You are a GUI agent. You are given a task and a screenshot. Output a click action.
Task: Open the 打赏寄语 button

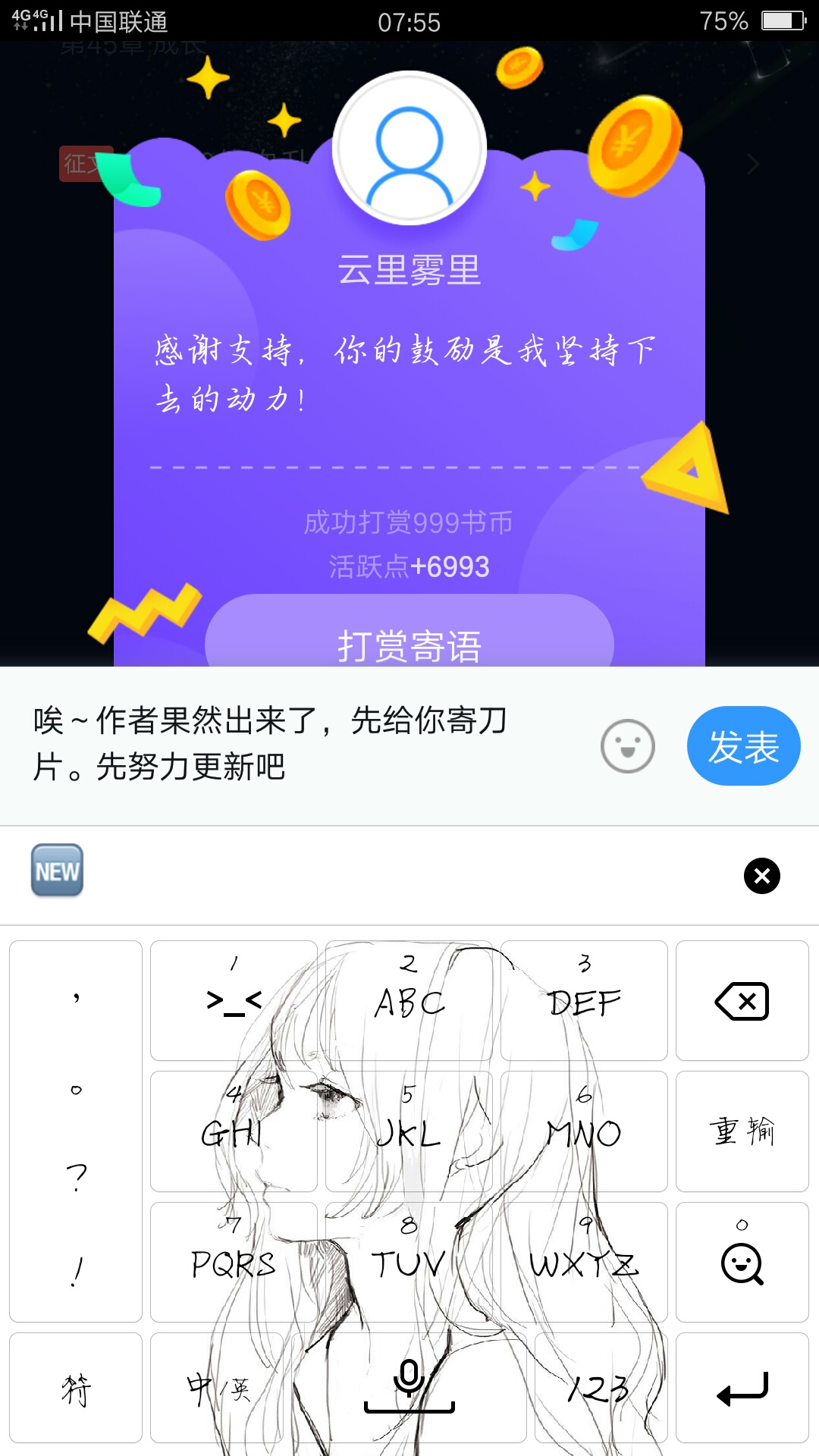pos(409,635)
